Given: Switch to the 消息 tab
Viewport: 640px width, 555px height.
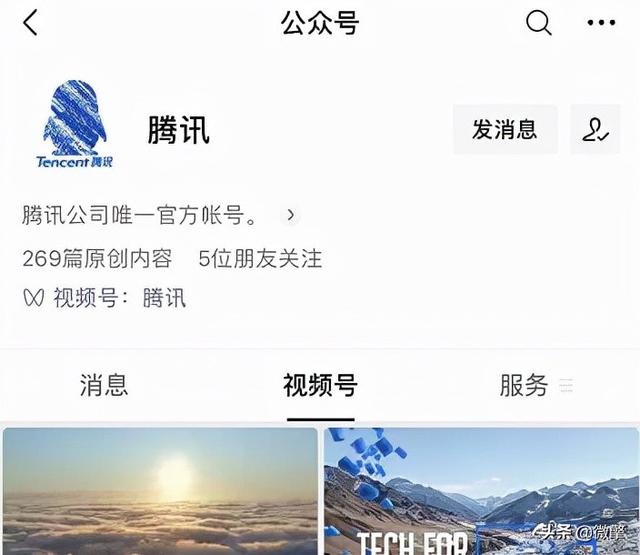Looking at the screenshot, I should 104,385.
